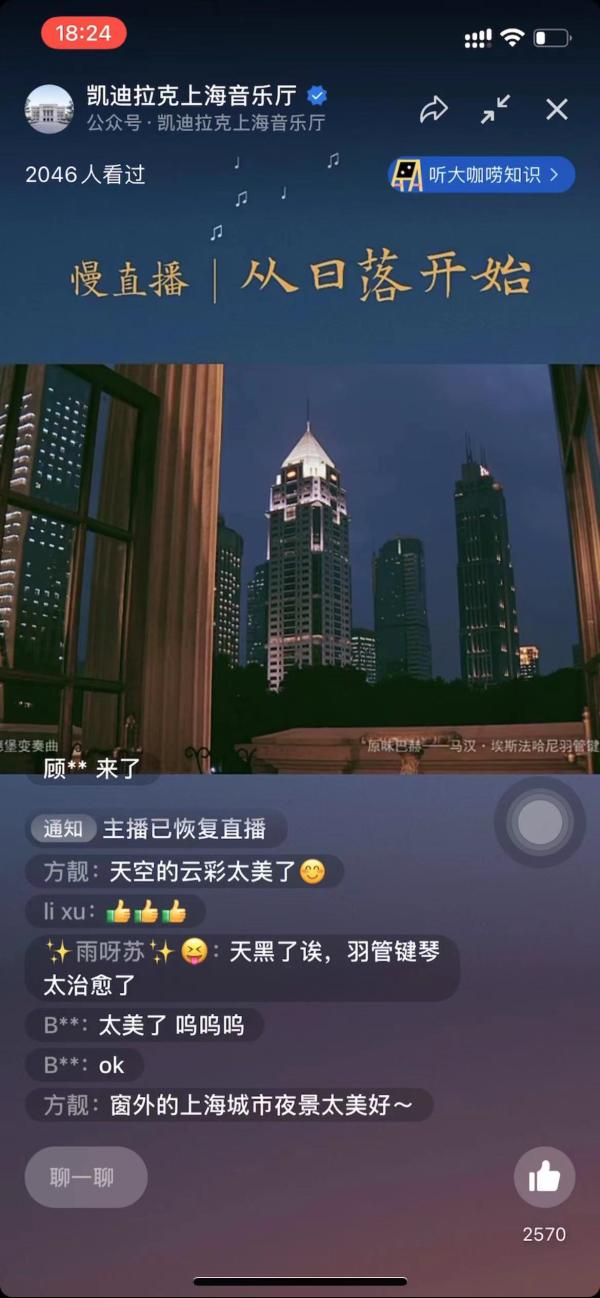Share this live stream

point(433,109)
